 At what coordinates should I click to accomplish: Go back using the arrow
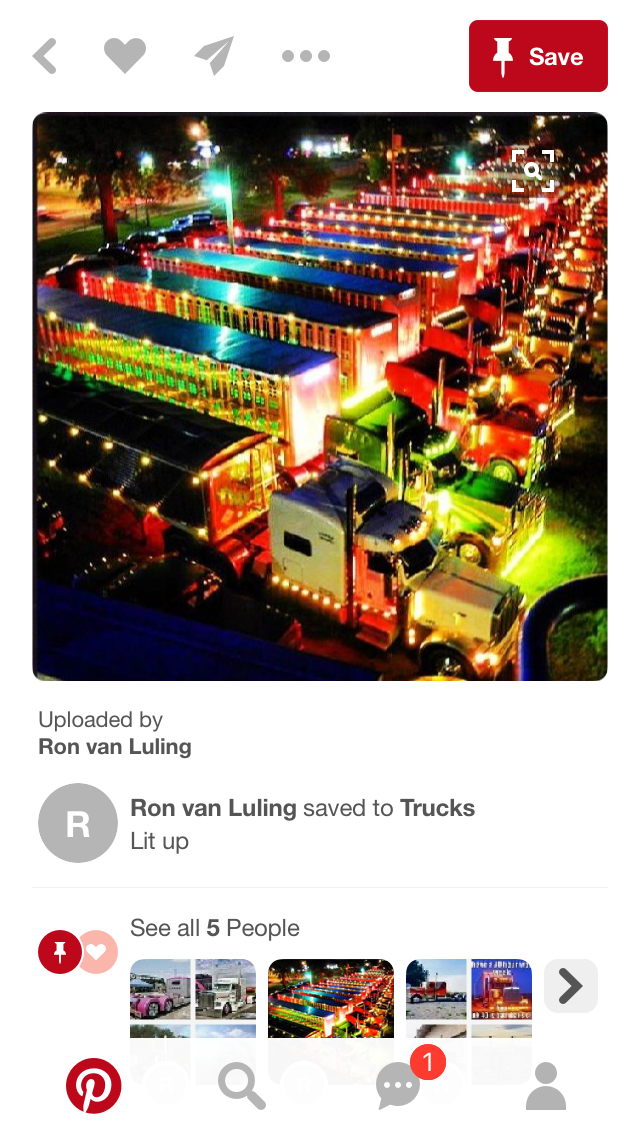pyautogui.click(x=45, y=56)
